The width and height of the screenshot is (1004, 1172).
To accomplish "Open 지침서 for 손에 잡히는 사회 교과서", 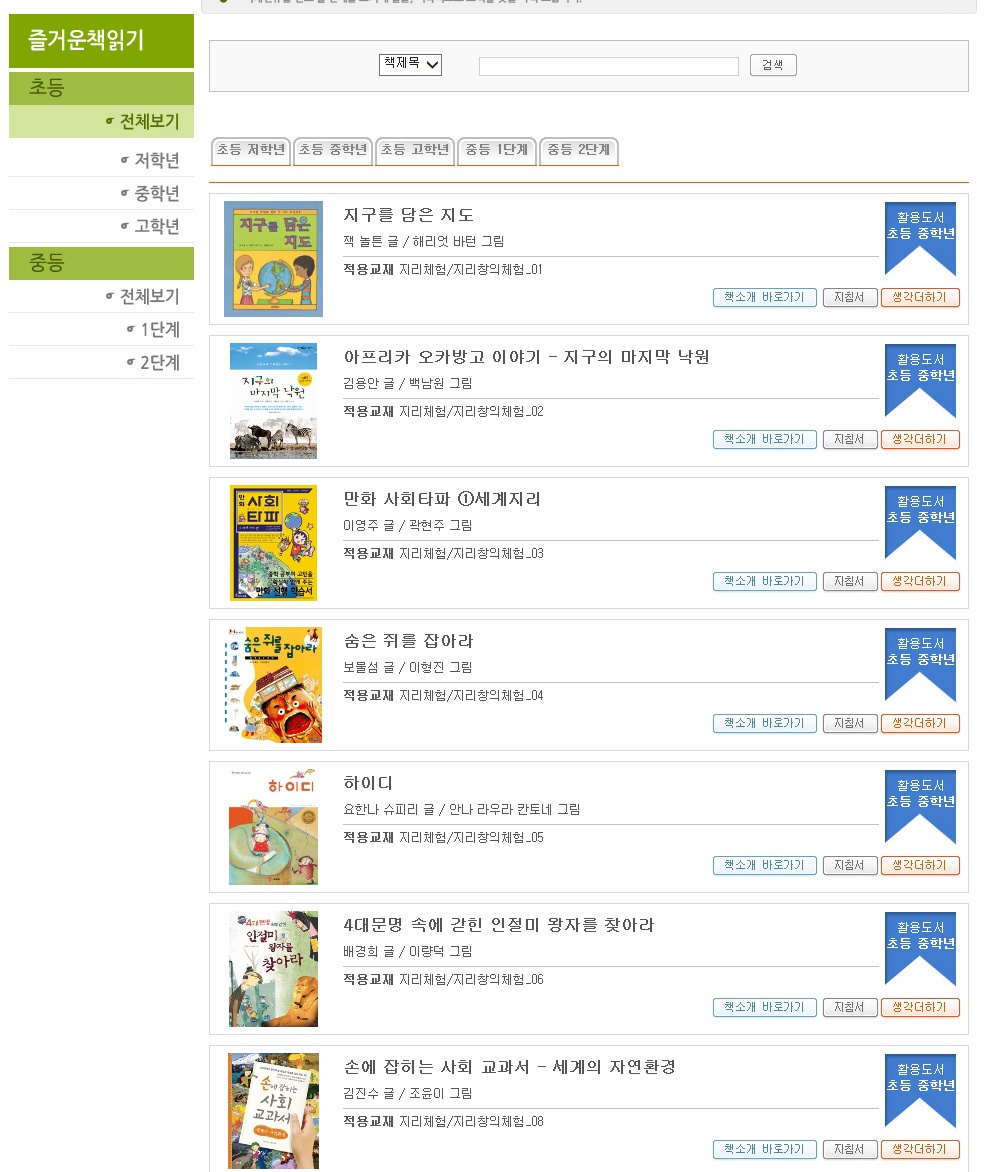I will point(849,1149).
